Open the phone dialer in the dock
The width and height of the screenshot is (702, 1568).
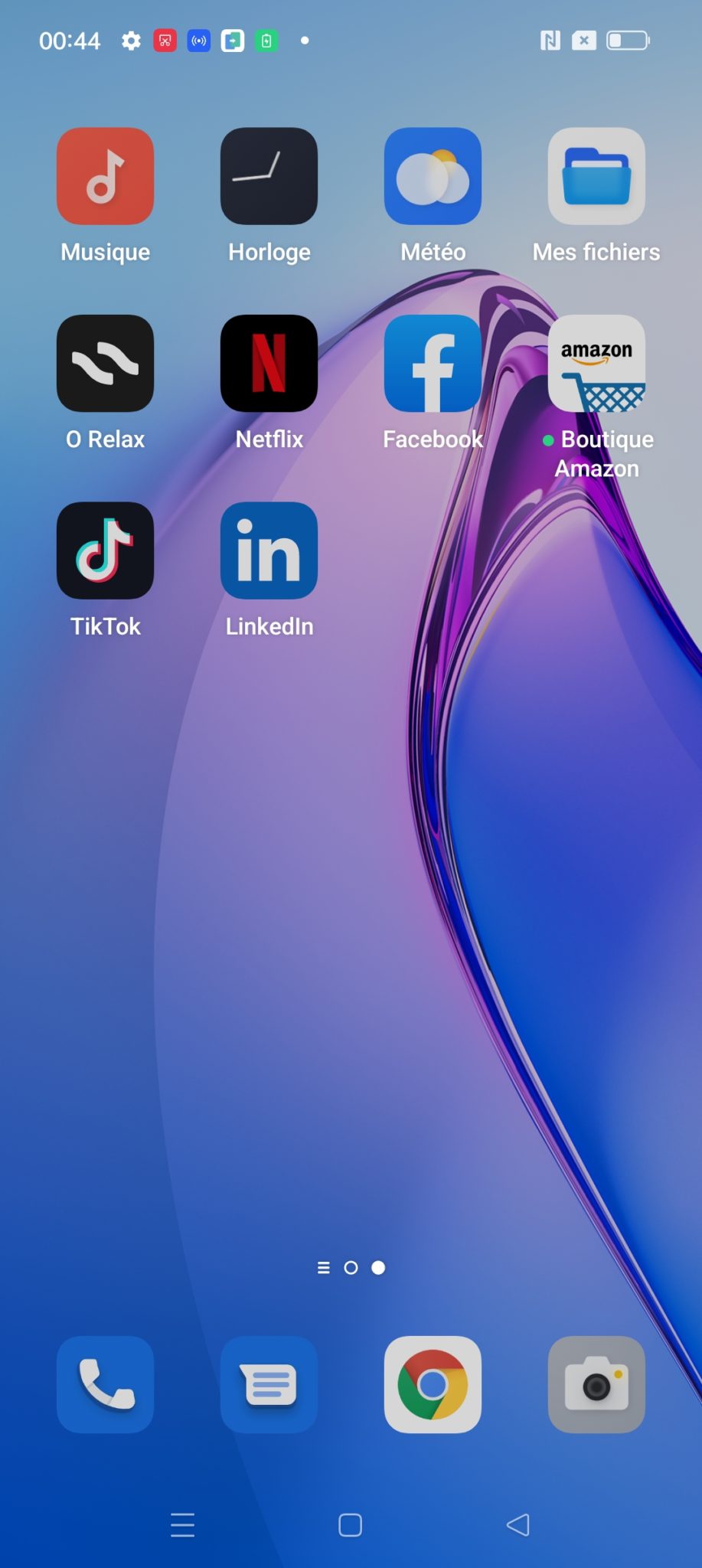tap(105, 1384)
